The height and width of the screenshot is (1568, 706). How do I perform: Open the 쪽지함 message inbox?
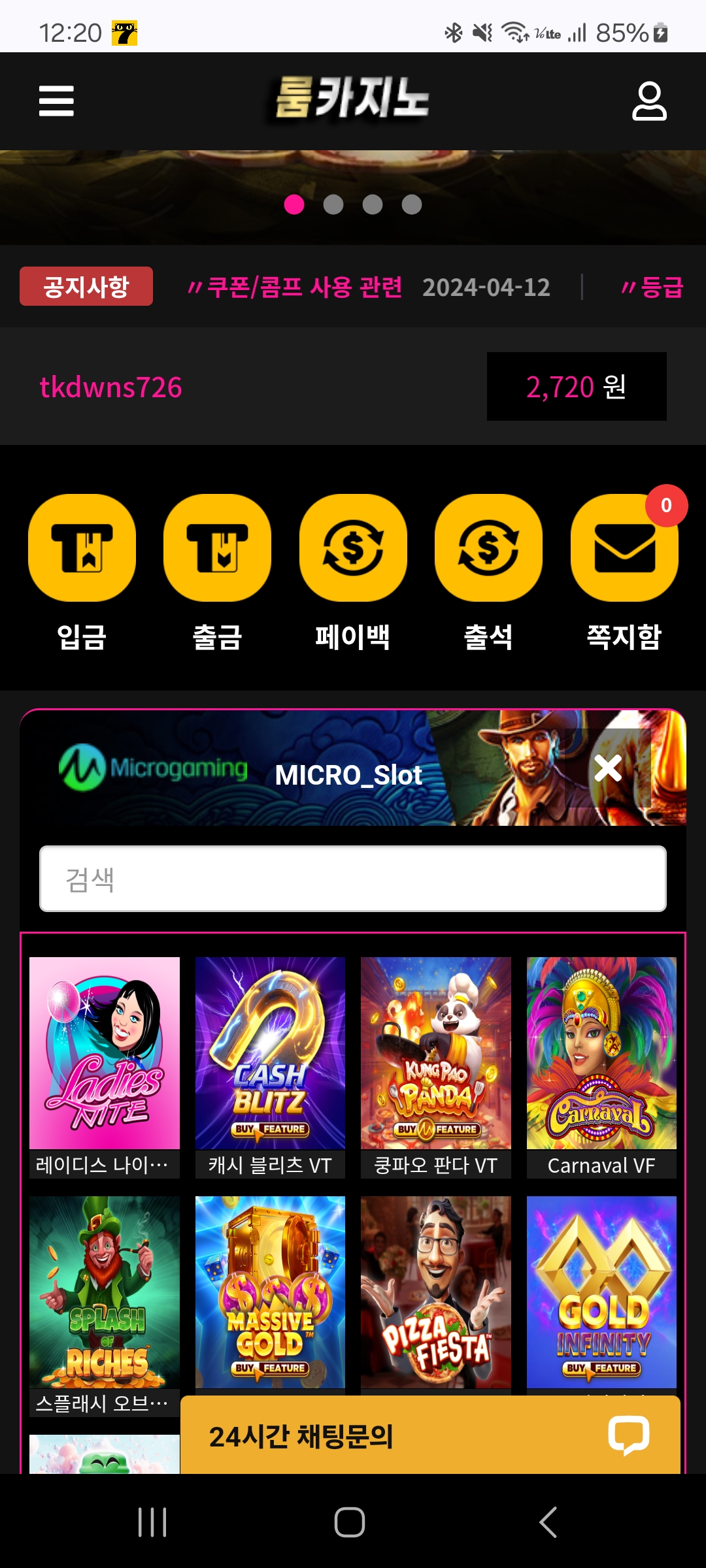(x=624, y=547)
